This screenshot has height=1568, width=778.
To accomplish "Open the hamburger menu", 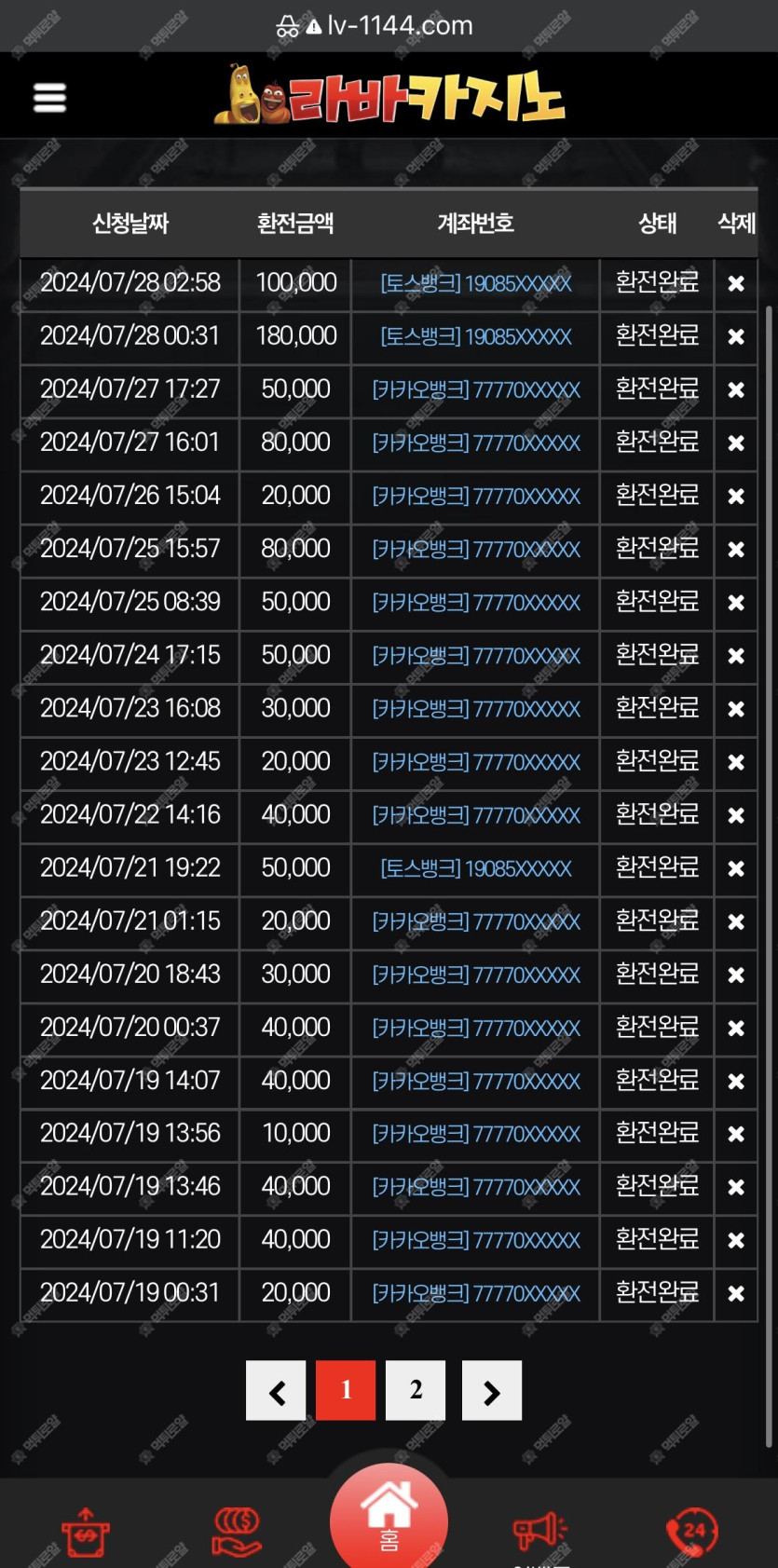I will 49,97.
